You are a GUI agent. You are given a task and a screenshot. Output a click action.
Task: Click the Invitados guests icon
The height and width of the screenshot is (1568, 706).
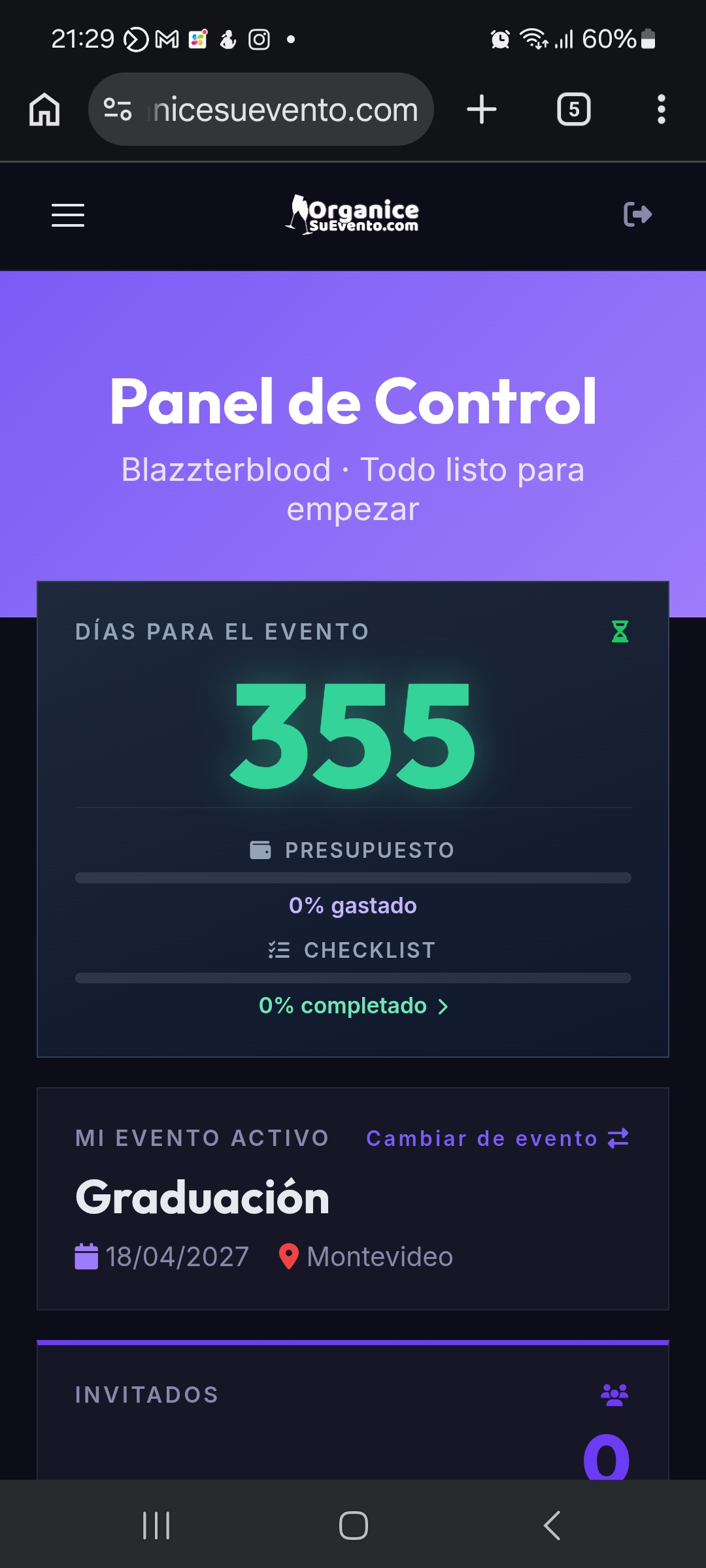pyautogui.click(x=613, y=1394)
